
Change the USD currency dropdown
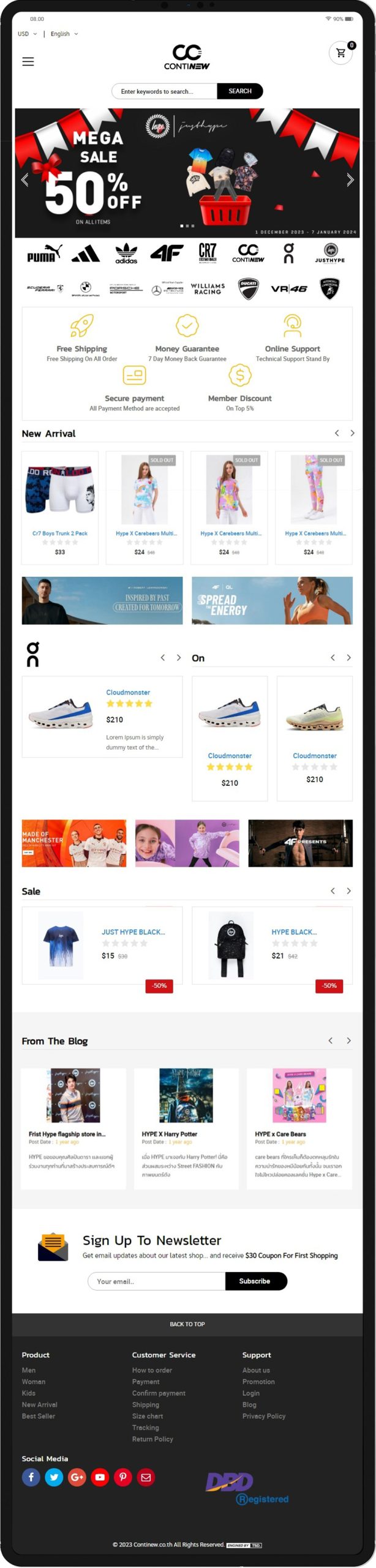(27, 34)
